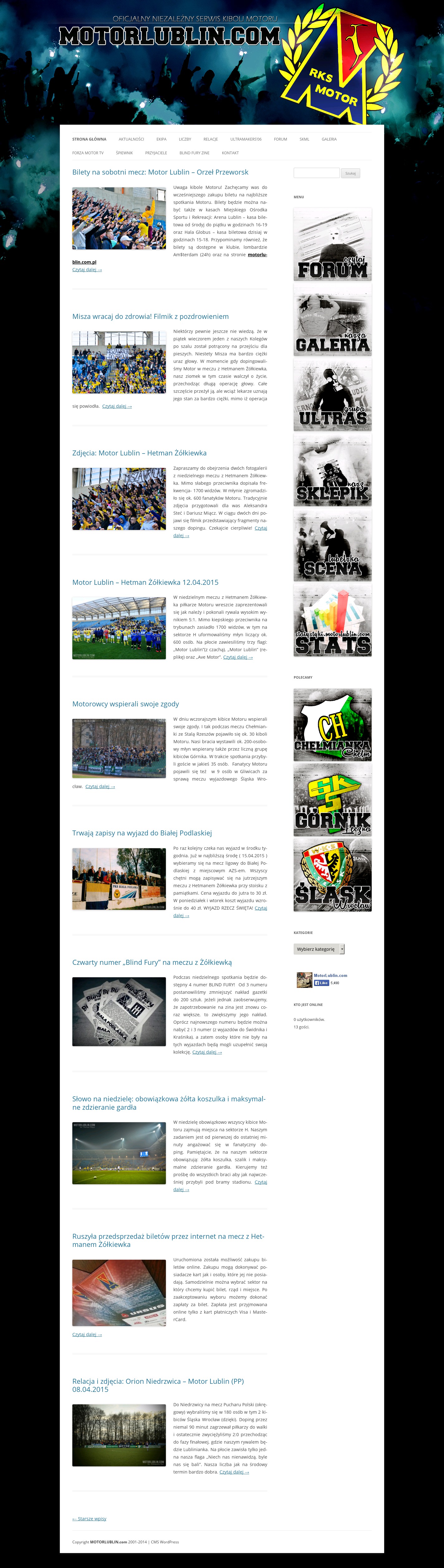Open the GALERIA nav link
Viewport: 444px width, 1568px height.
coord(329,139)
